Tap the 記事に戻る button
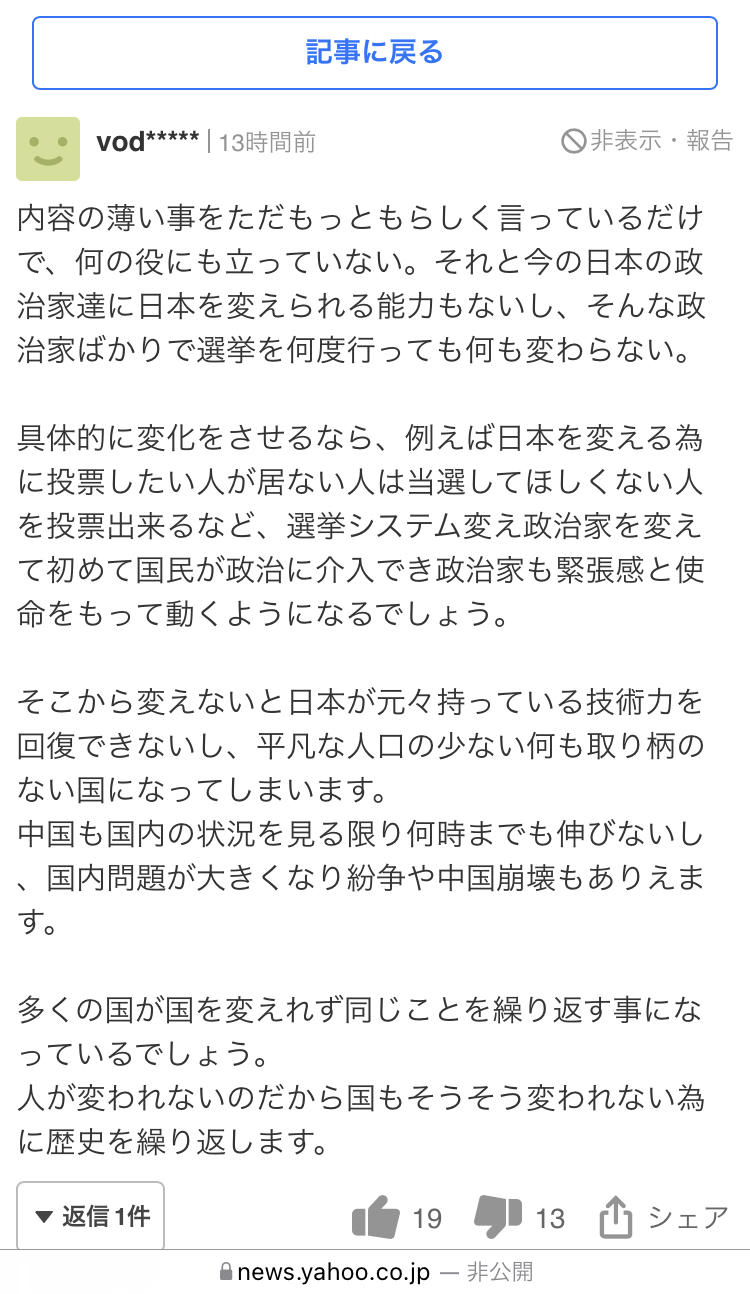750x1294 pixels. (x=375, y=53)
